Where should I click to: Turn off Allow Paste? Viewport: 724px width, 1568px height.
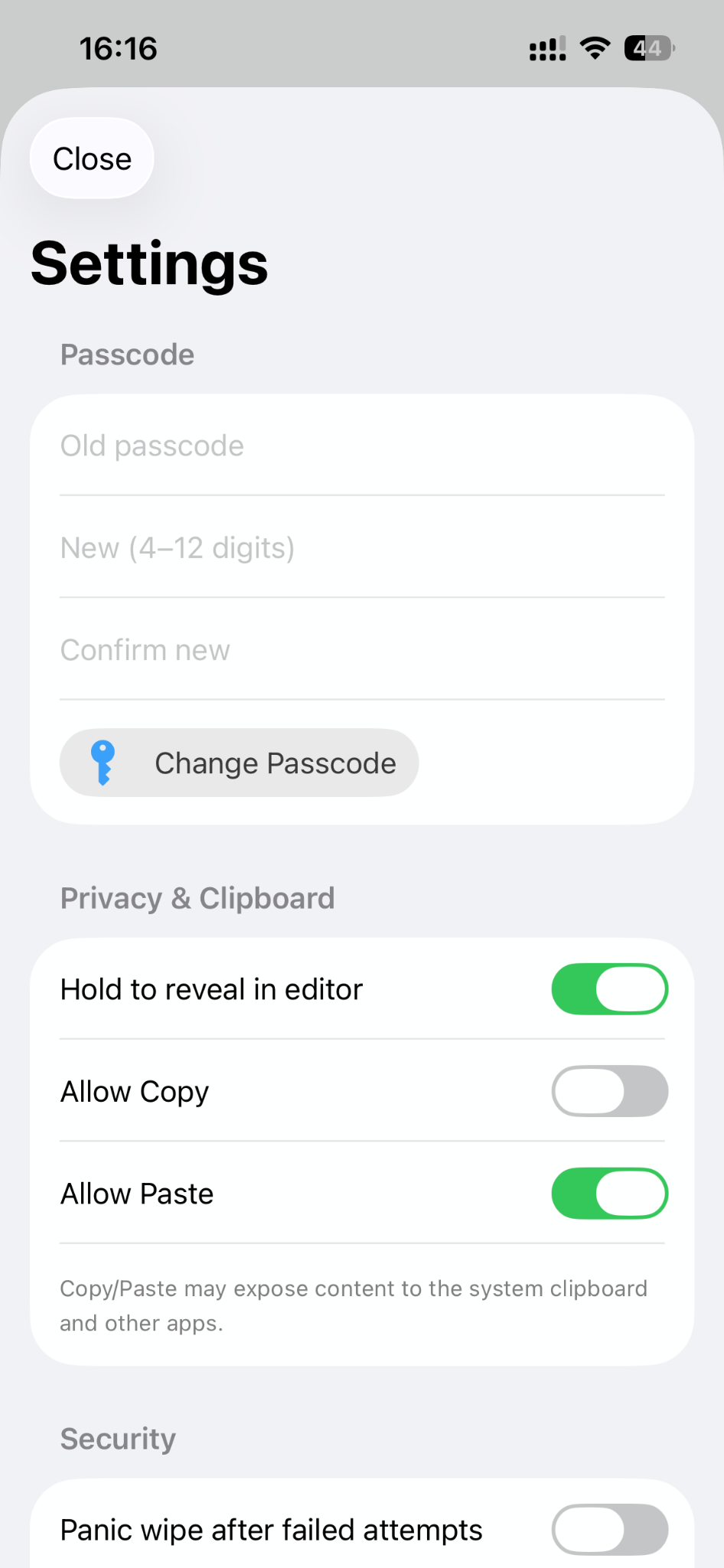(609, 1193)
